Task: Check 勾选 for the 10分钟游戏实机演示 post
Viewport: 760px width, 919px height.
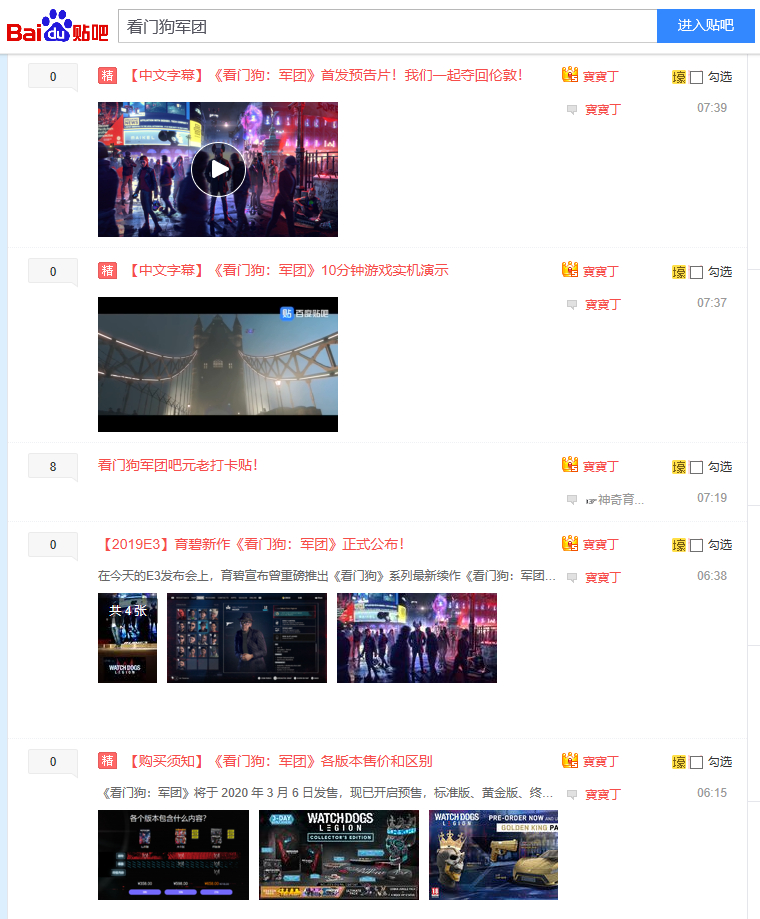Action: click(696, 273)
